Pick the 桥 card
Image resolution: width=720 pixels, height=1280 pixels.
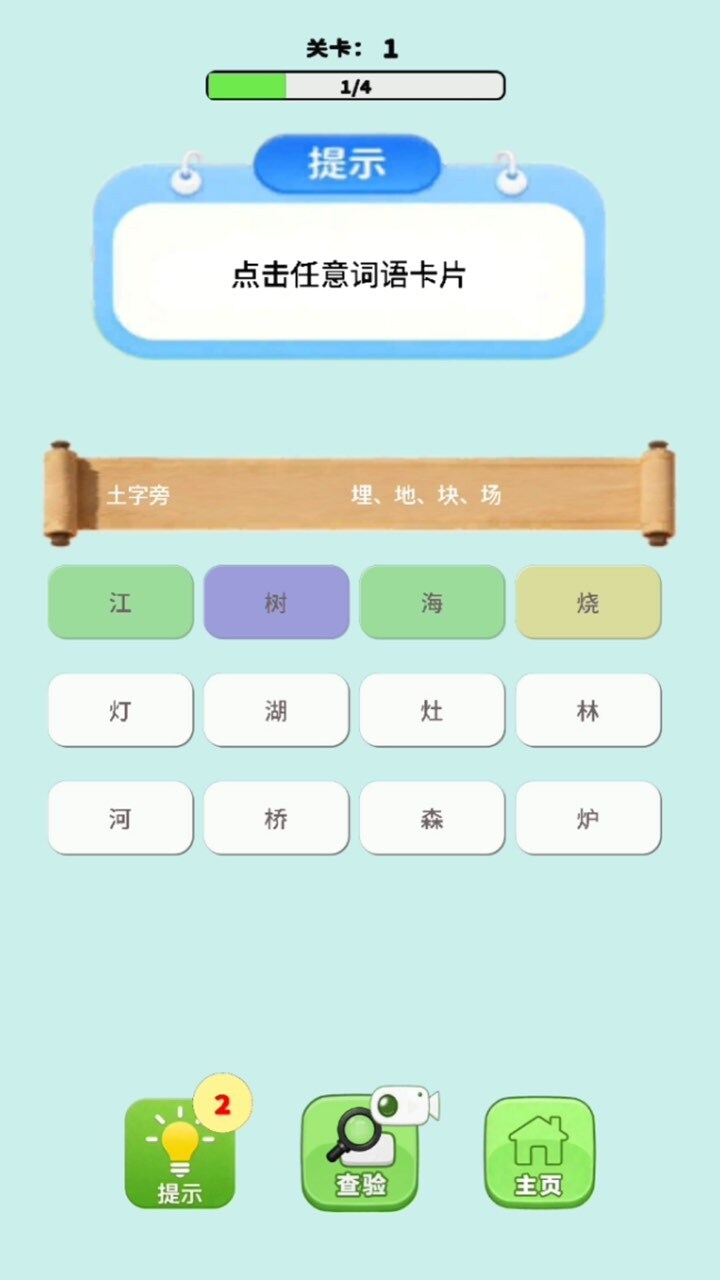tap(276, 818)
